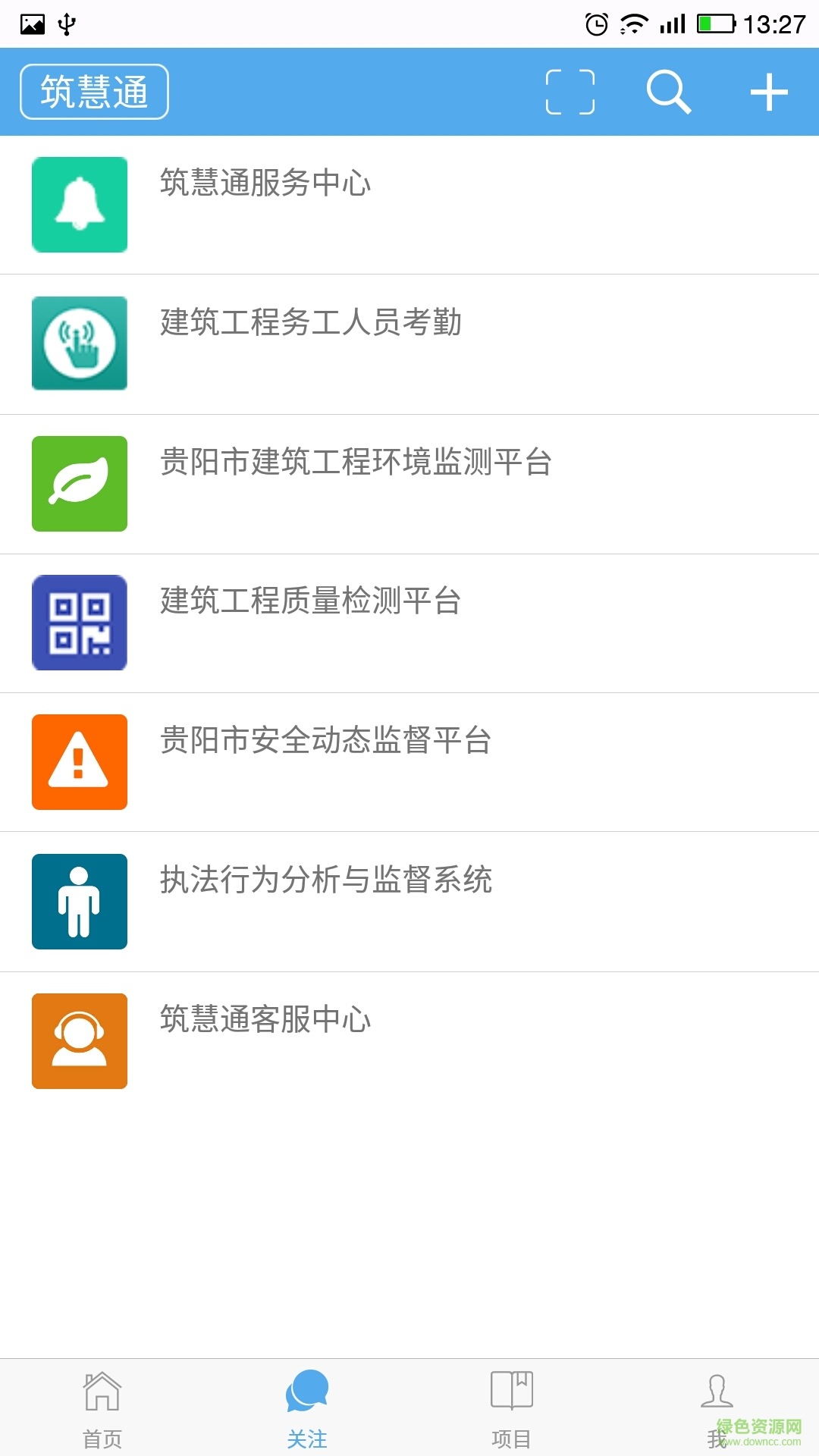Open the plus (+) add menu

769,91
